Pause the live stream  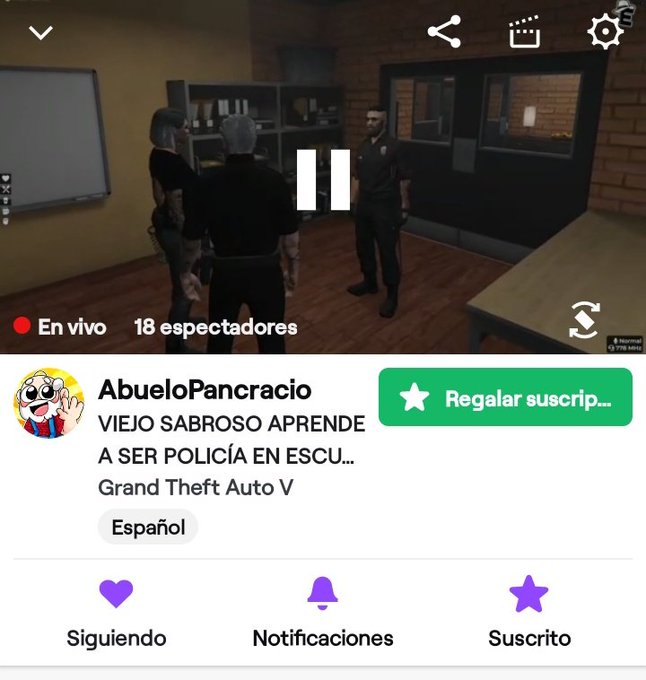(323, 180)
